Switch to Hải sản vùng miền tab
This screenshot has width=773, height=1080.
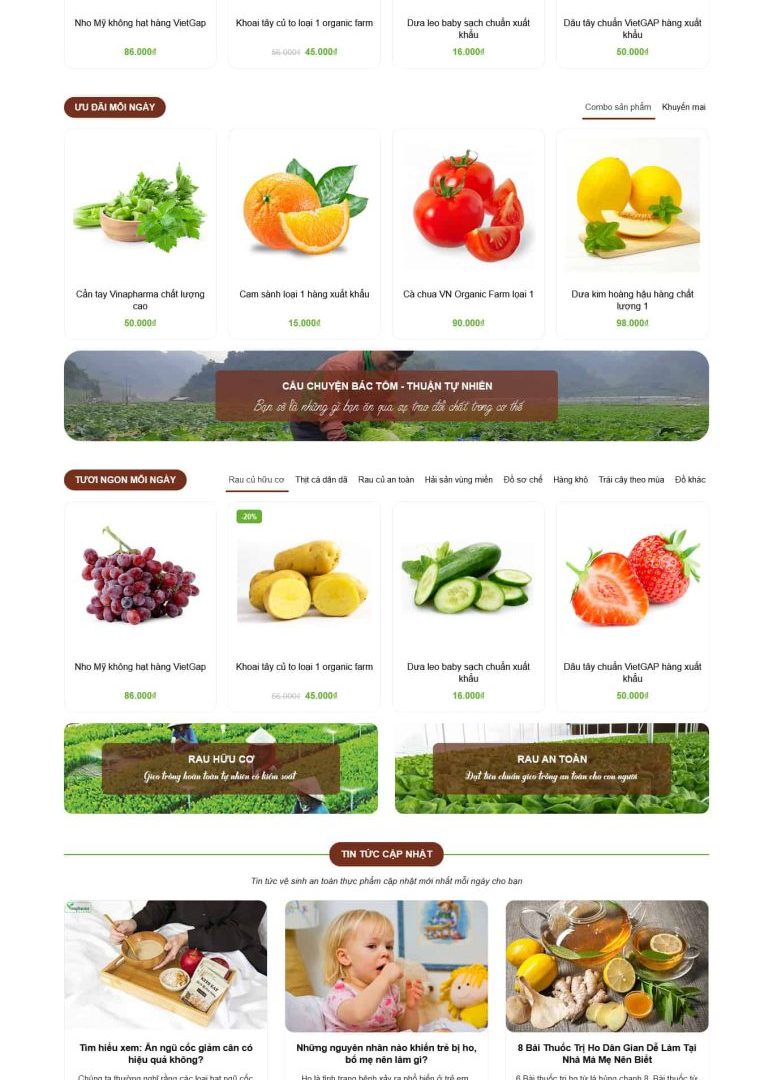click(x=458, y=480)
